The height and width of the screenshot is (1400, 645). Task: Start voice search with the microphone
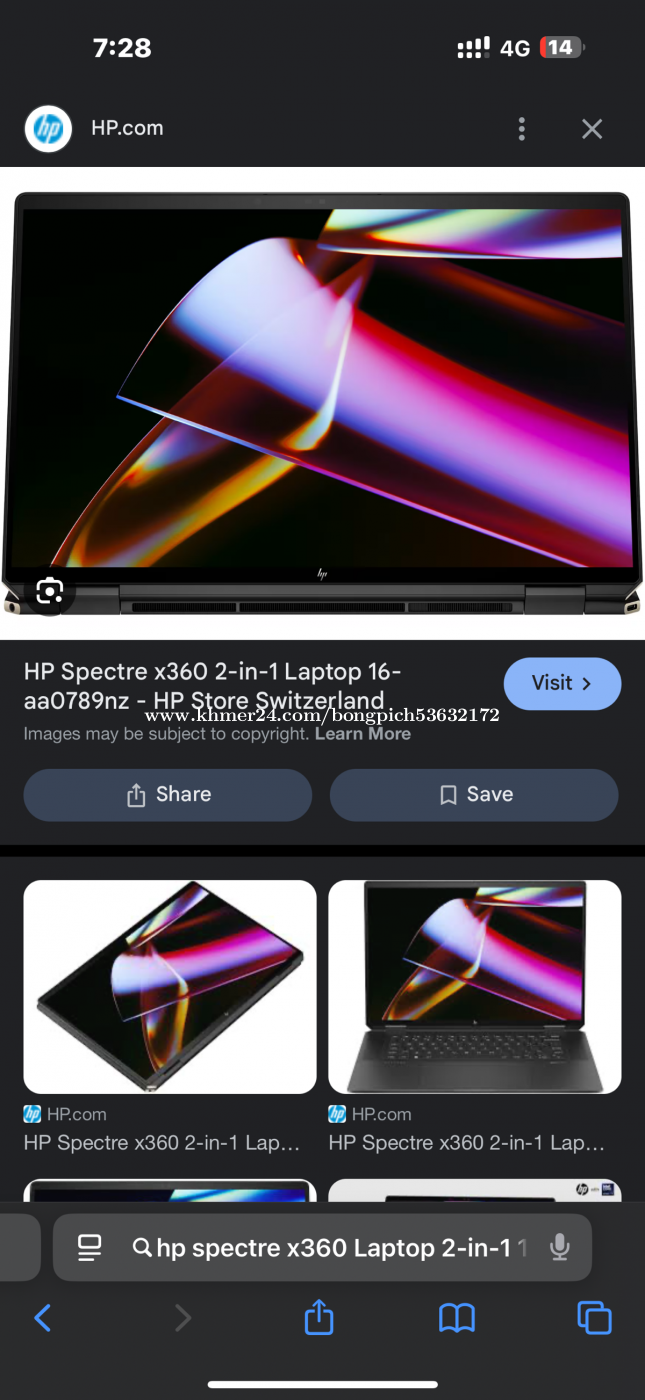coord(560,1247)
